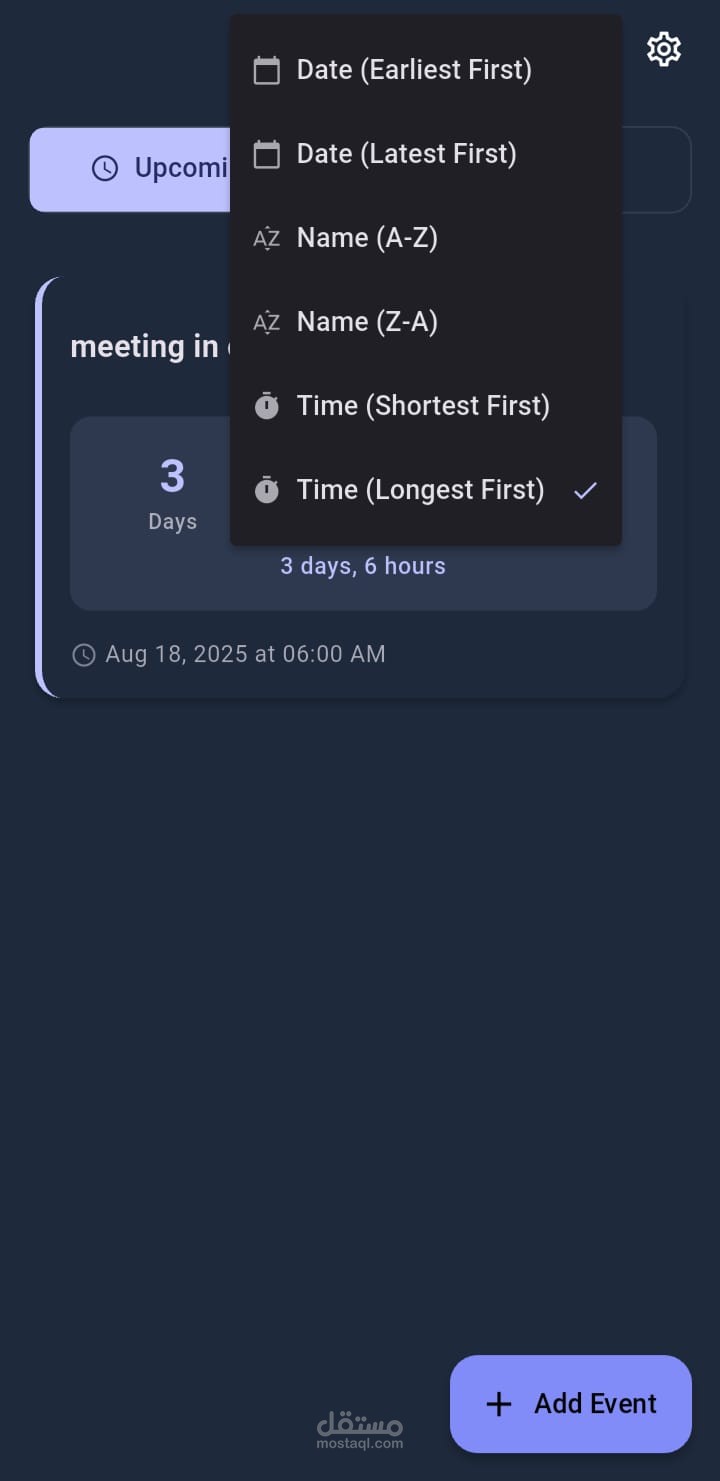
Task: Tap the Add Event button
Action: click(571, 1404)
